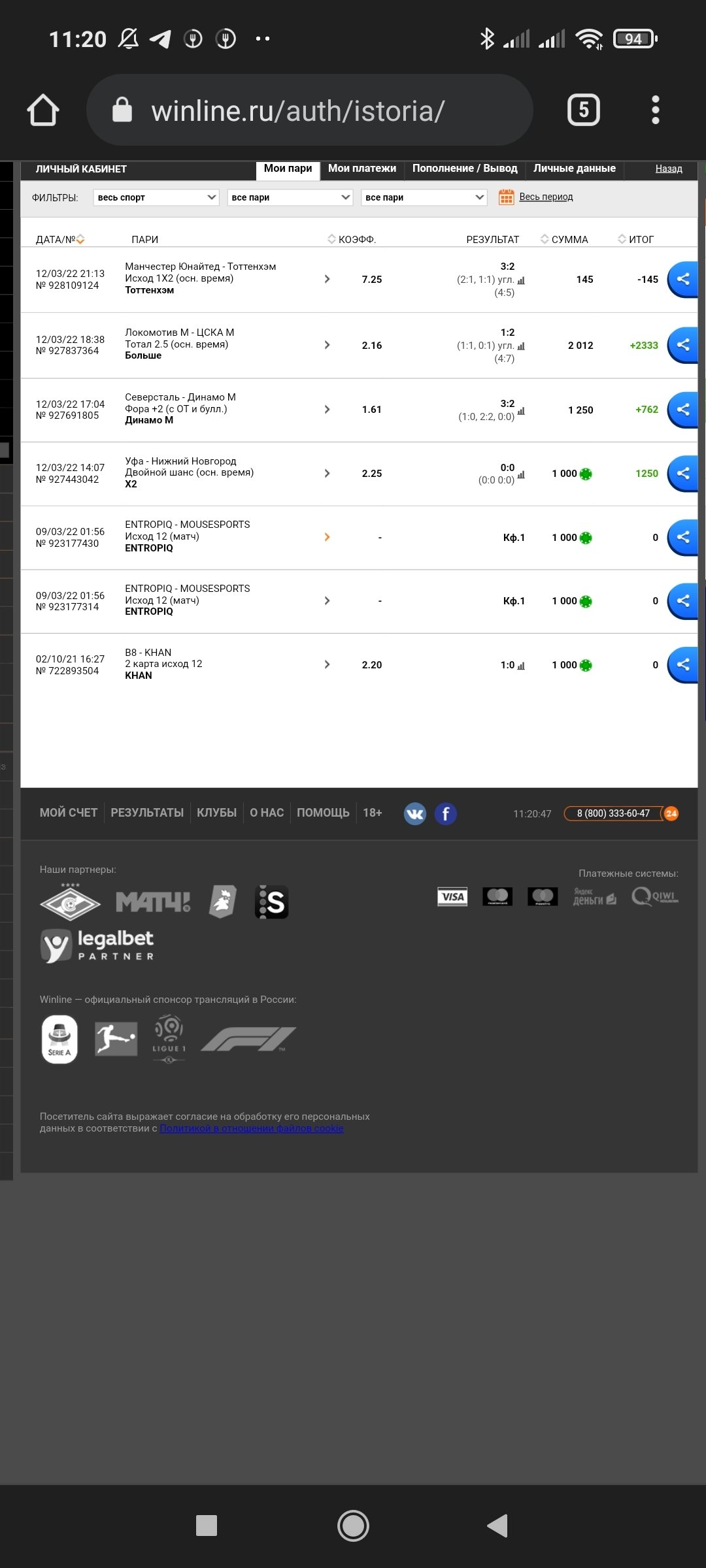Open the cookie policy link
The width and height of the screenshot is (706, 1568).
coord(251,1128)
